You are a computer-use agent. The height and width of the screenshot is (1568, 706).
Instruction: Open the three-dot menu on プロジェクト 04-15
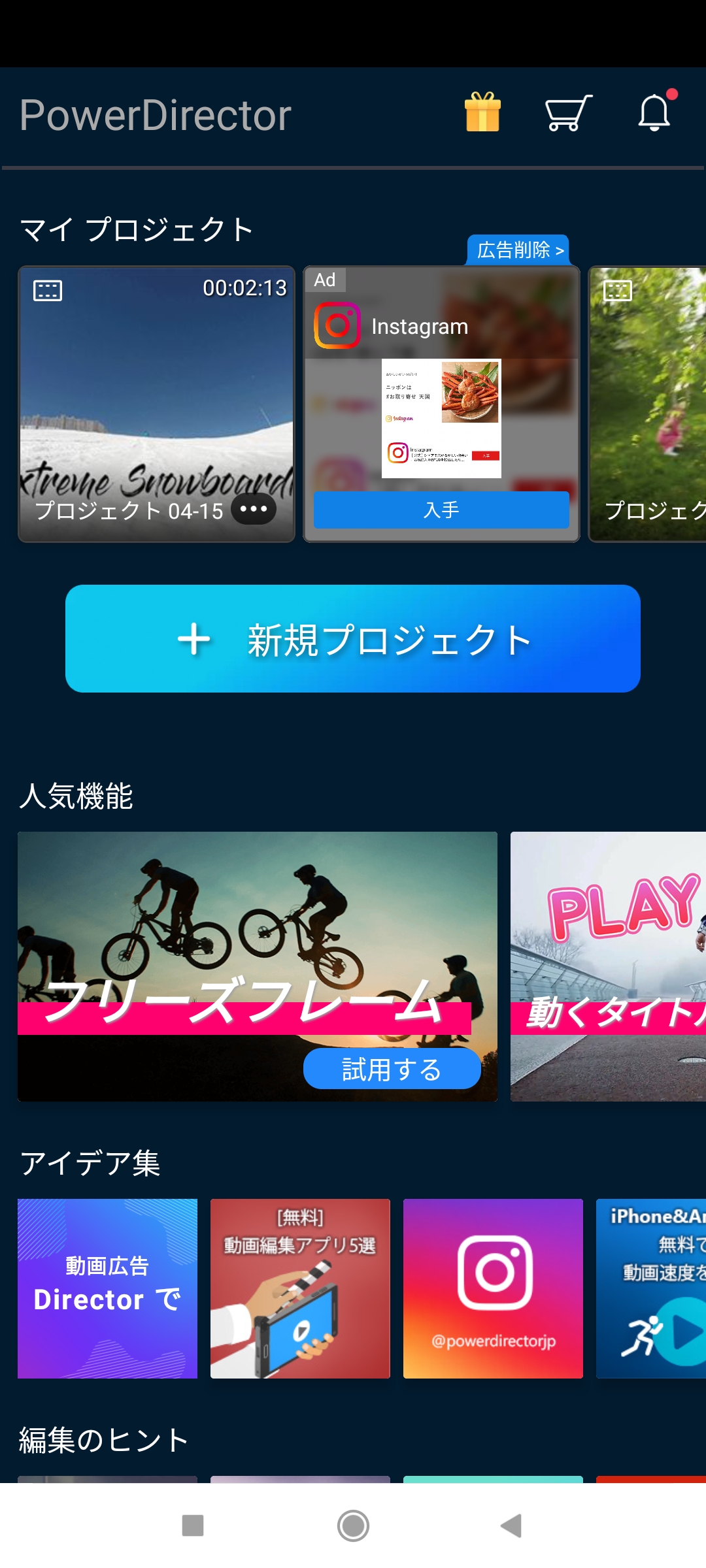click(x=254, y=510)
